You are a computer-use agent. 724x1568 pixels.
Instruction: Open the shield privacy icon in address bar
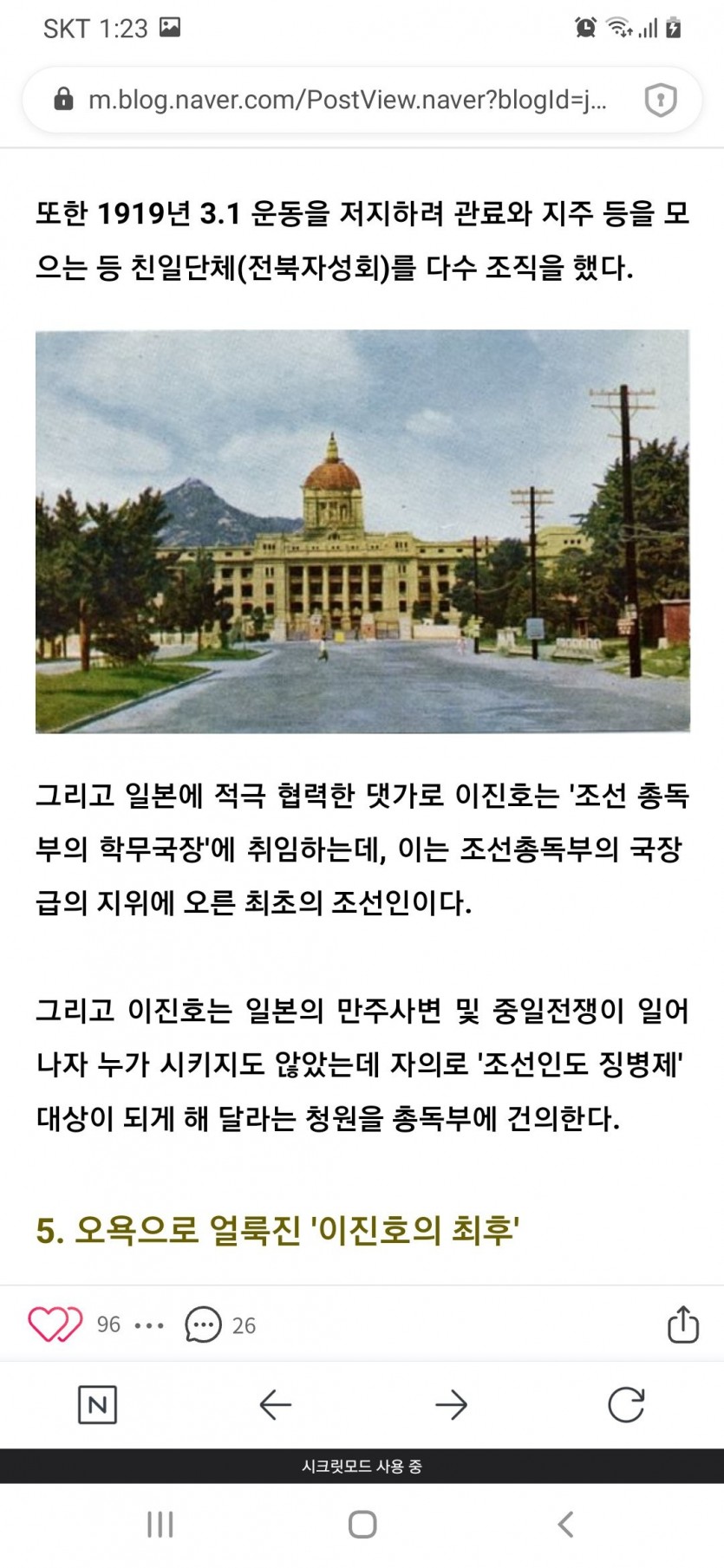tap(660, 101)
